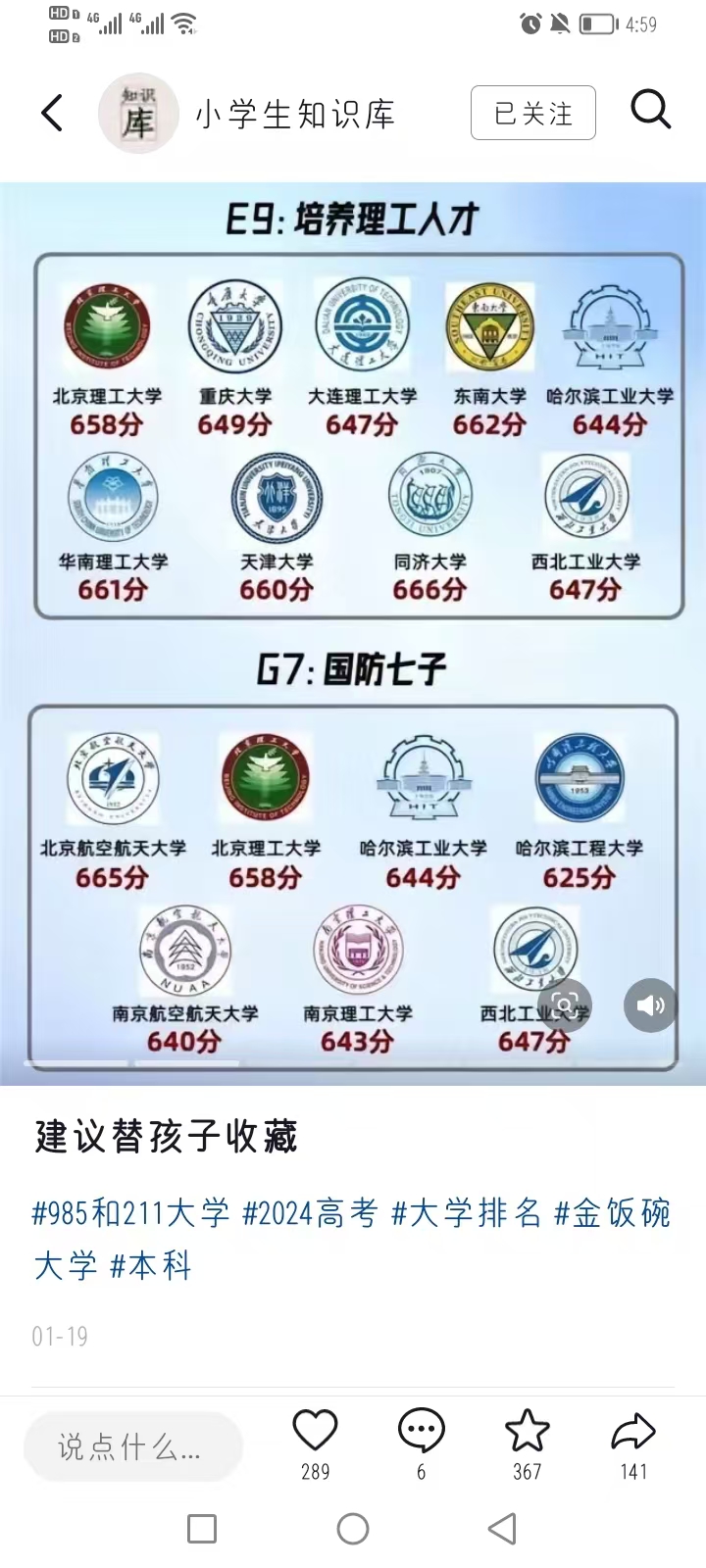Viewport: 706px width, 1568px height.
Task: Share this post via arrow icon
Action: (x=632, y=1431)
